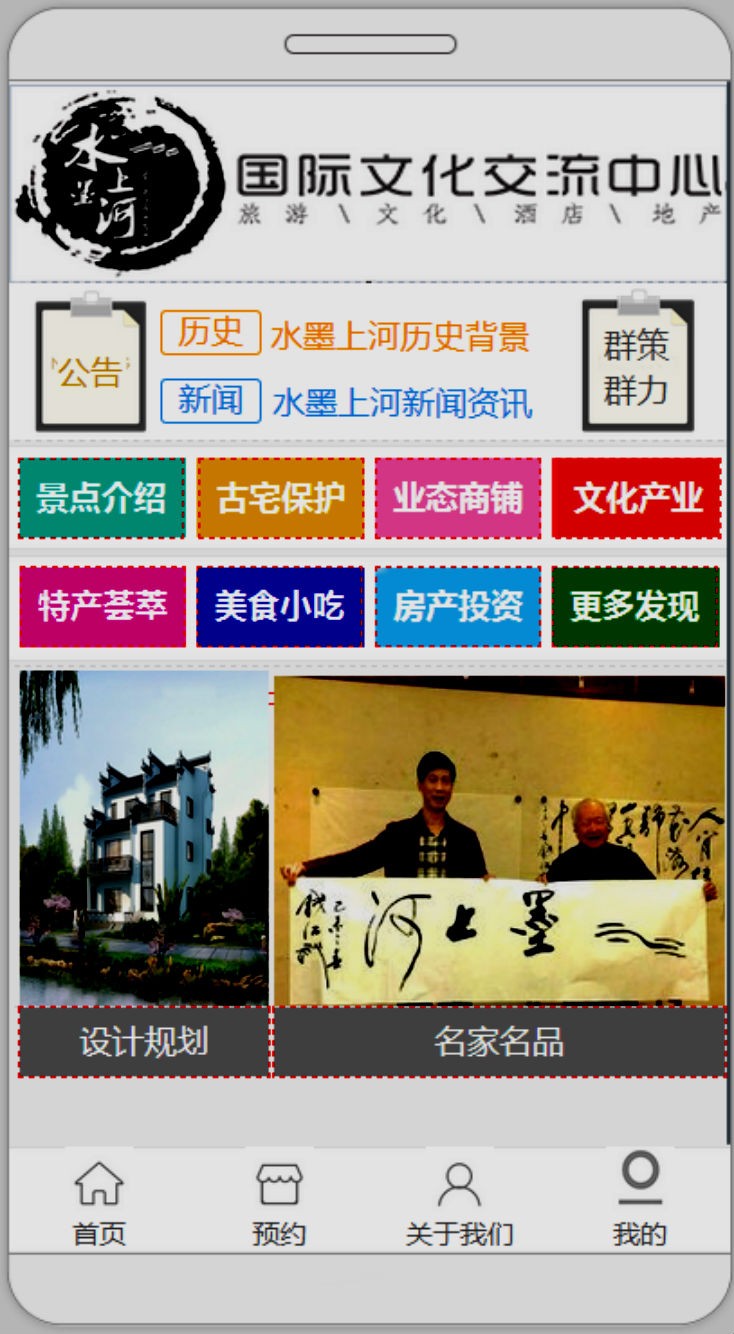Screen dimensions: 734x1334
Task: Open 房产投资
Action: (458, 606)
